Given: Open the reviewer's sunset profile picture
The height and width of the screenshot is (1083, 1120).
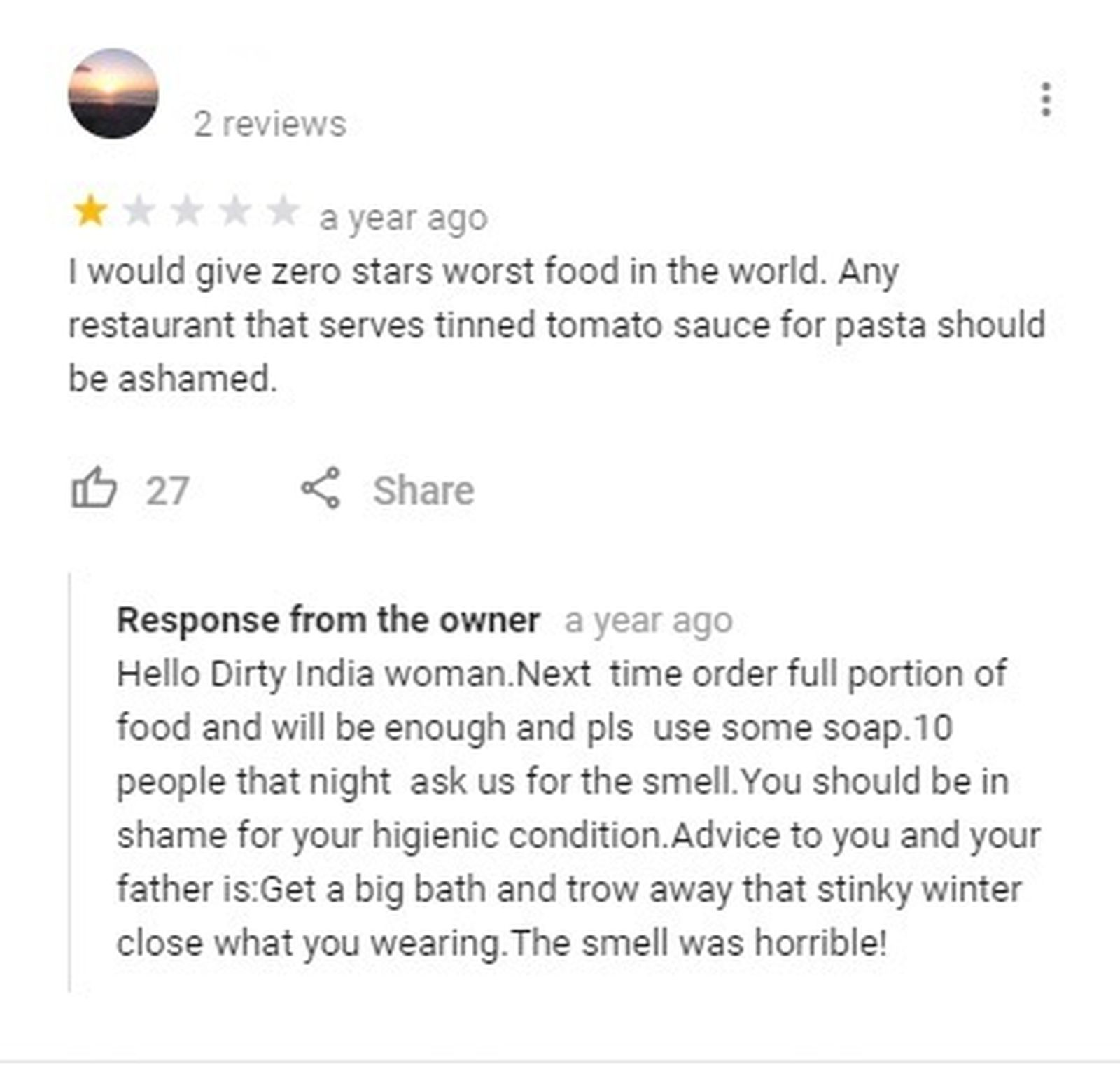Looking at the screenshot, I should [x=113, y=93].
